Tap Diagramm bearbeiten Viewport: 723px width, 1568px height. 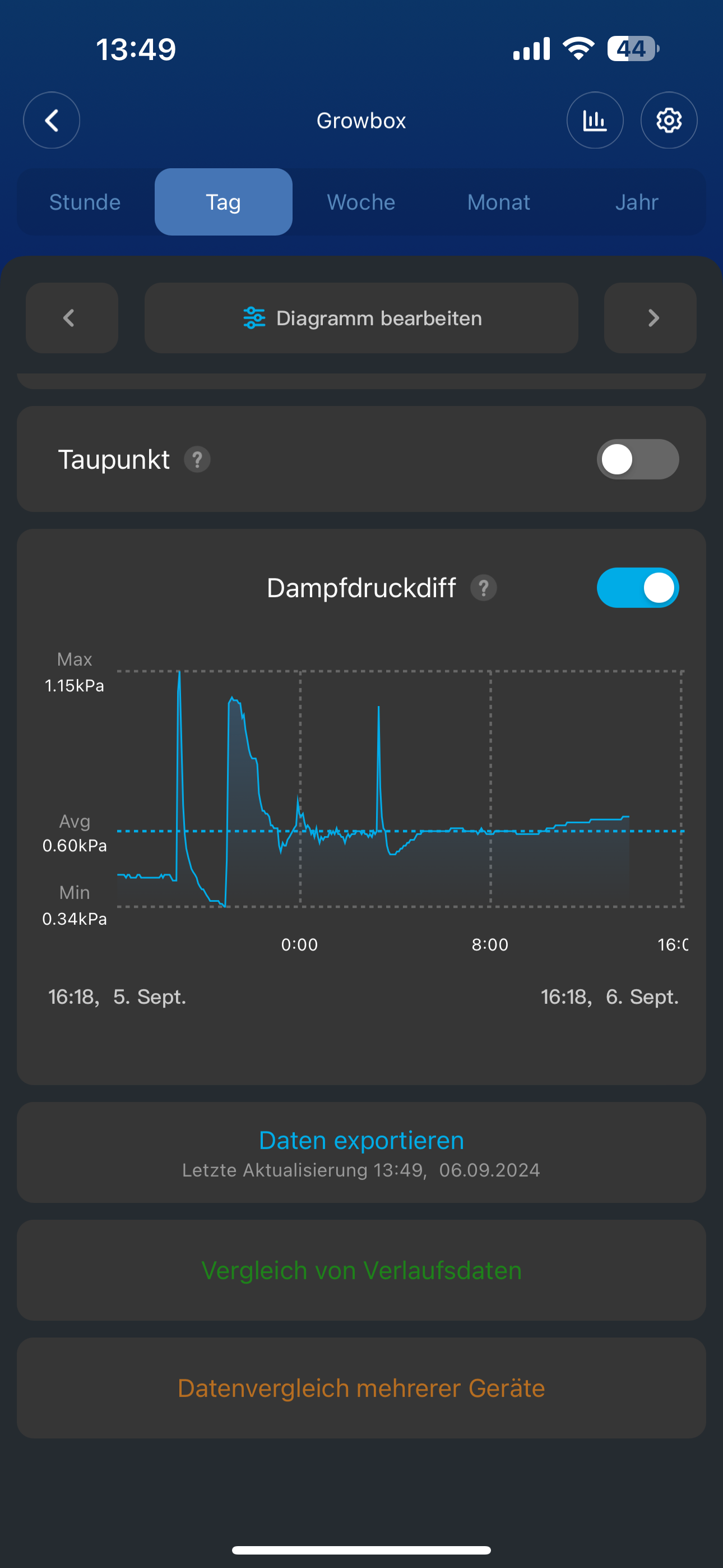(x=361, y=318)
